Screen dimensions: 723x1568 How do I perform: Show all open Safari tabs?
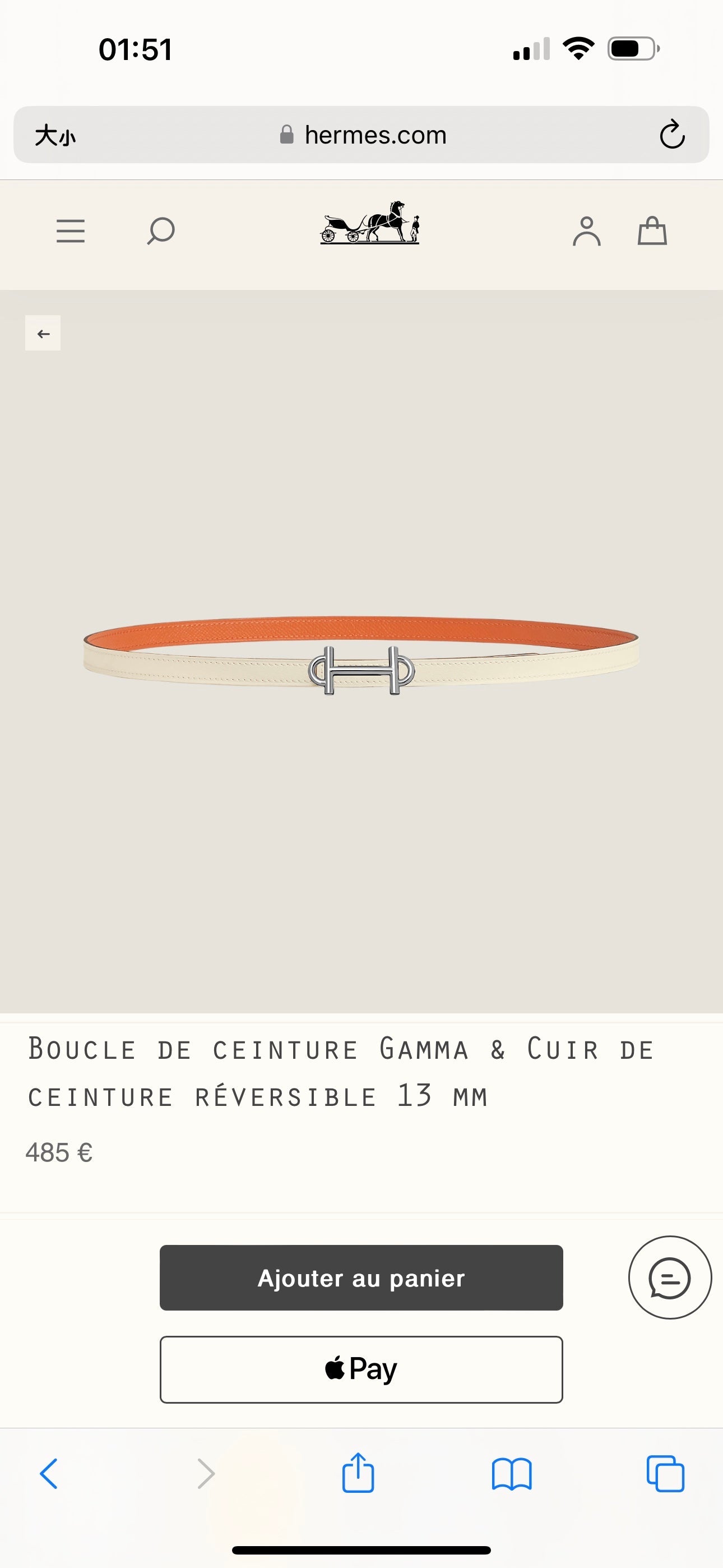point(665,1474)
